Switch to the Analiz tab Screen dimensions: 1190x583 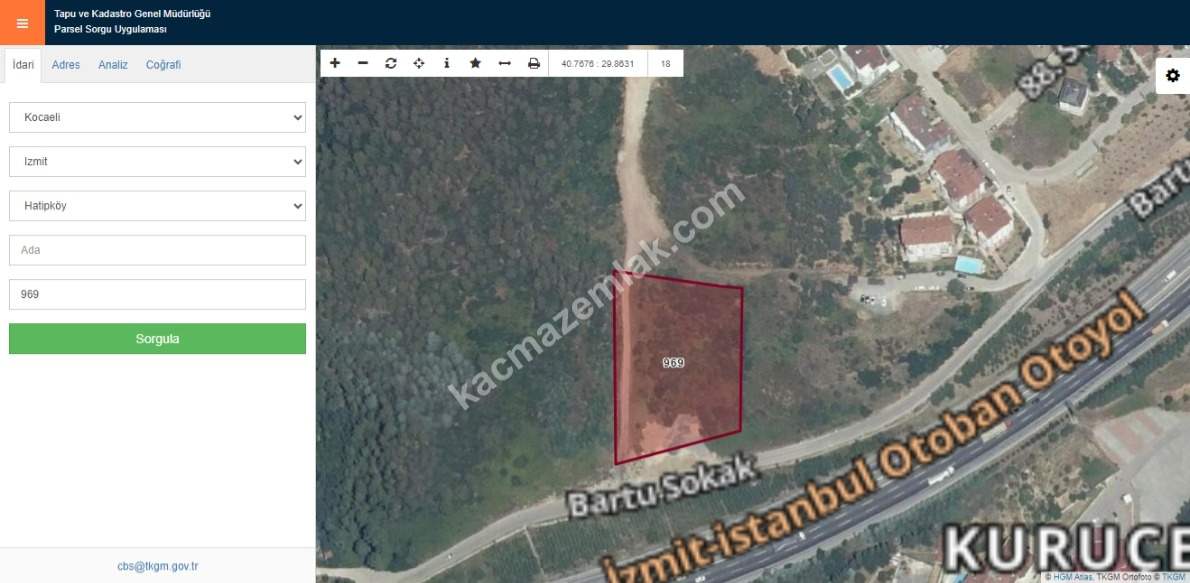point(113,65)
